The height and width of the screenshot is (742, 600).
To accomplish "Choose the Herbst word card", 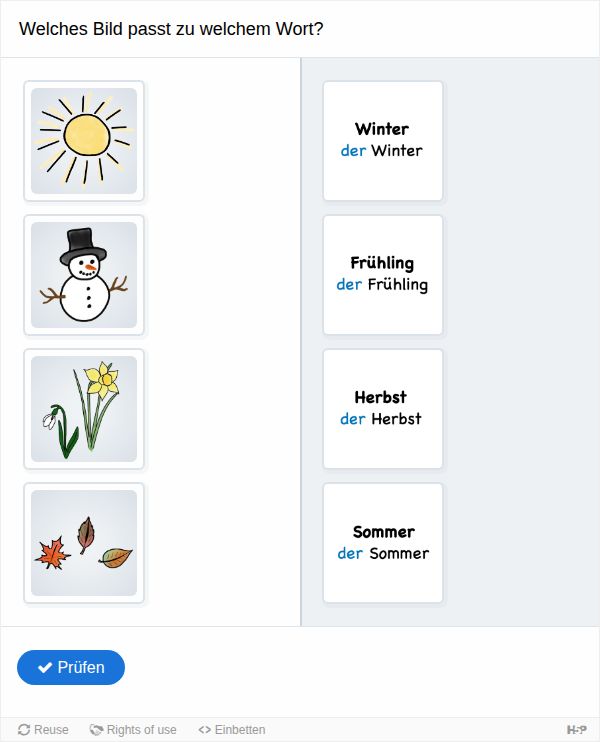I will [382, 409].
